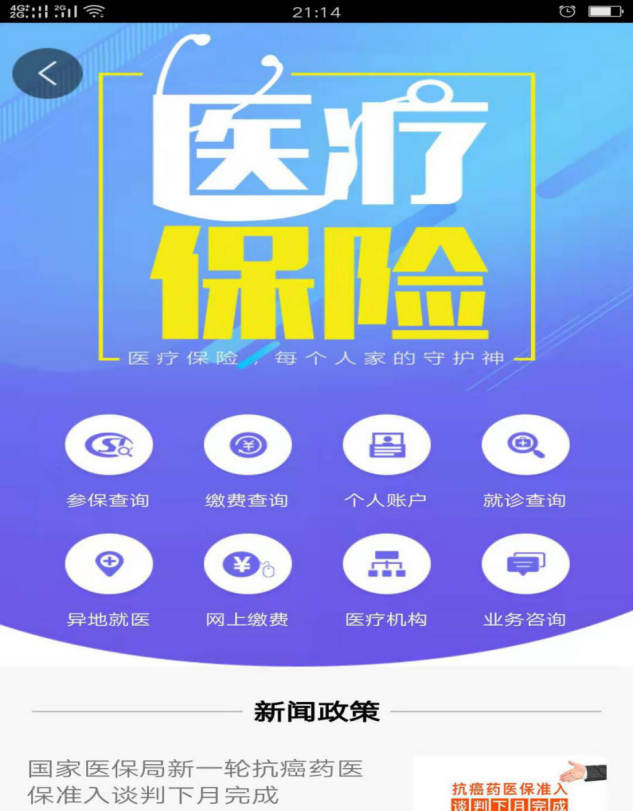Go back using the arrow button
634x811 pixels.
pyautogui.click(x=47, y=73)
